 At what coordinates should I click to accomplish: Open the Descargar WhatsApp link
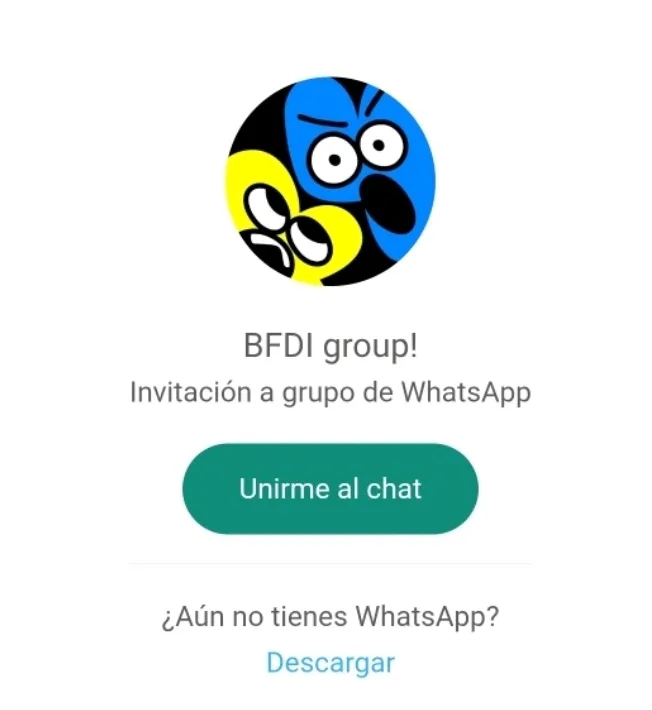(330, 662)
